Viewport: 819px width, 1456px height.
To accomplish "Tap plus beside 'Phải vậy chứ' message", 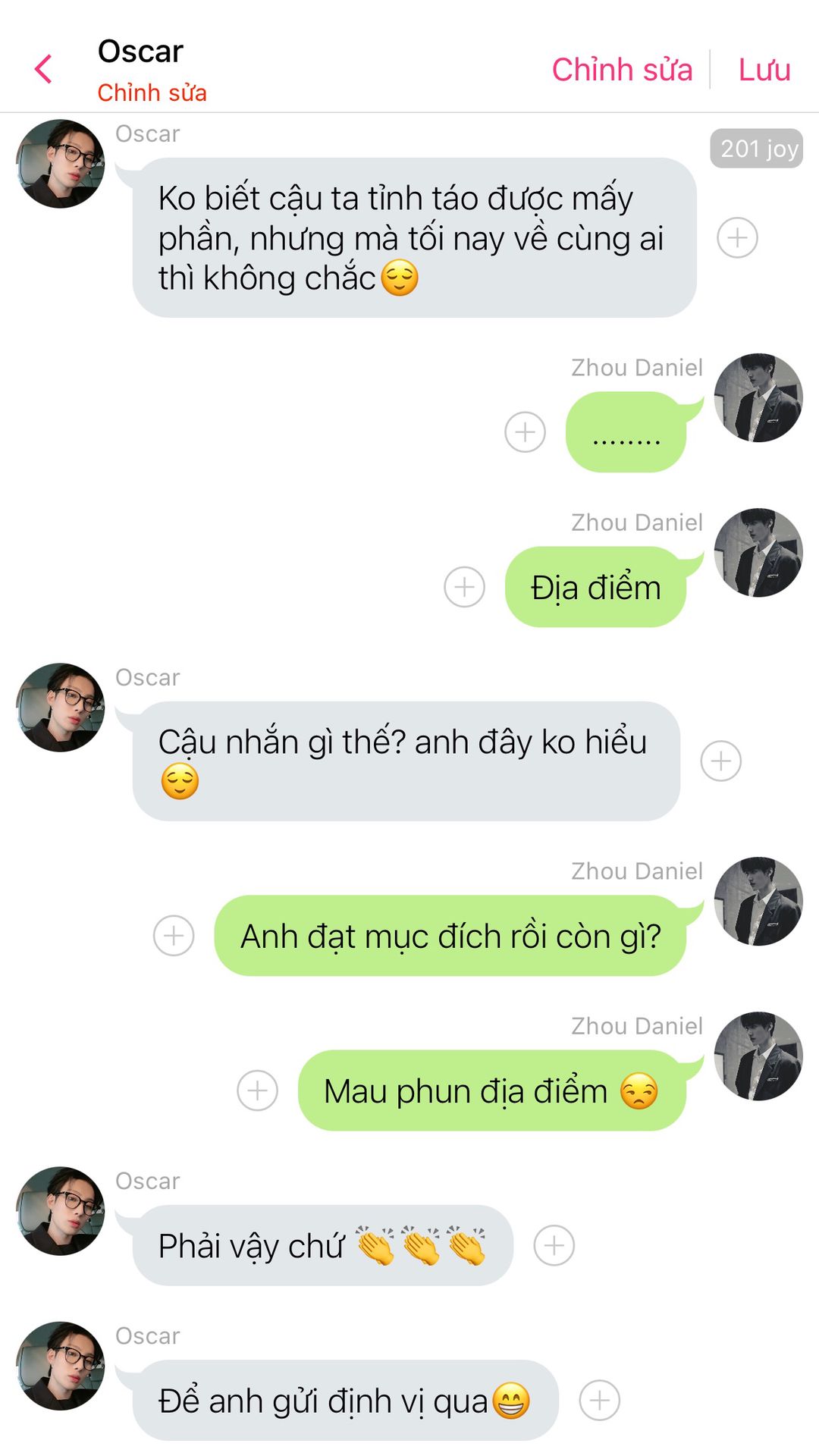I will tap(554, 1245).
